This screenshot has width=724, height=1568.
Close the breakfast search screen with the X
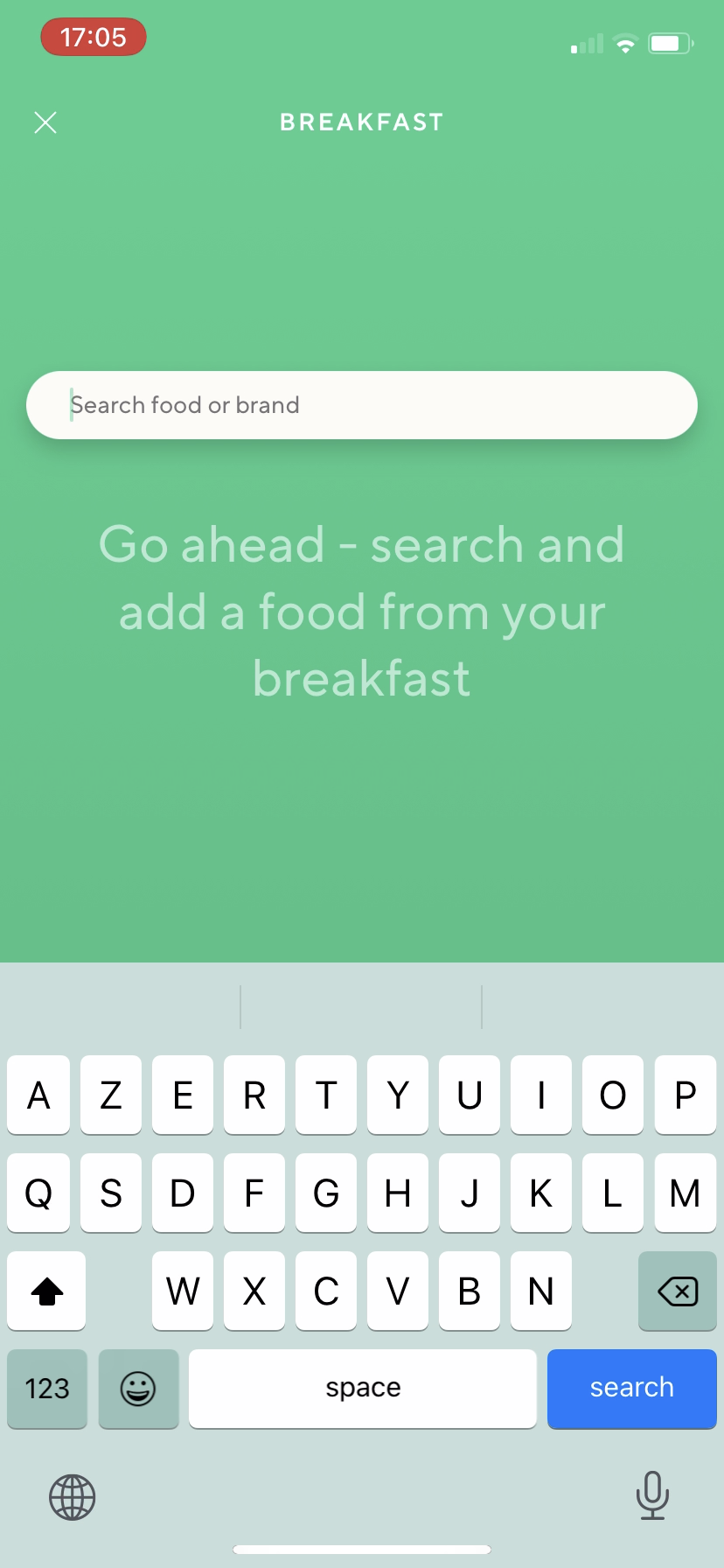pos(45,122)
